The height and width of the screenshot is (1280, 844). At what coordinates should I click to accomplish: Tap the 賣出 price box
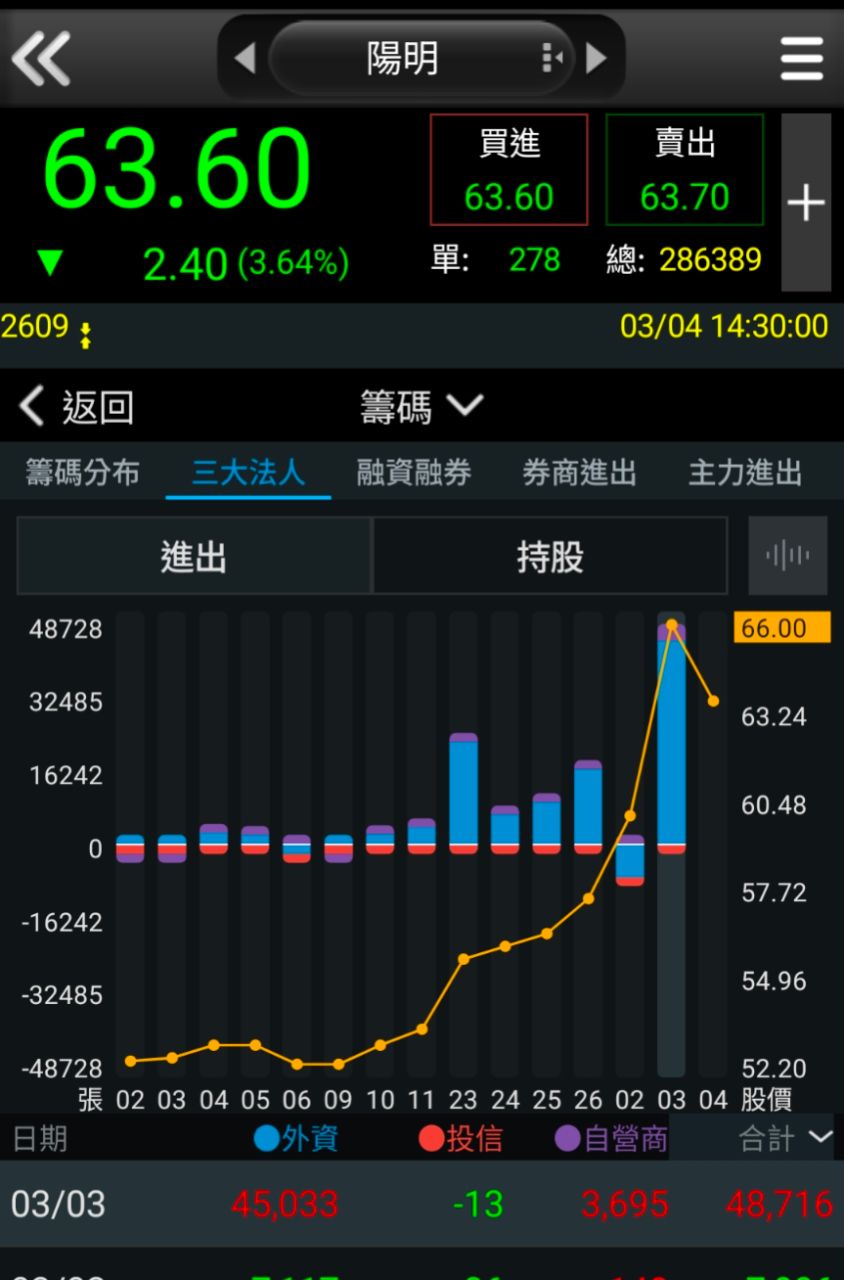pos(685,170)
